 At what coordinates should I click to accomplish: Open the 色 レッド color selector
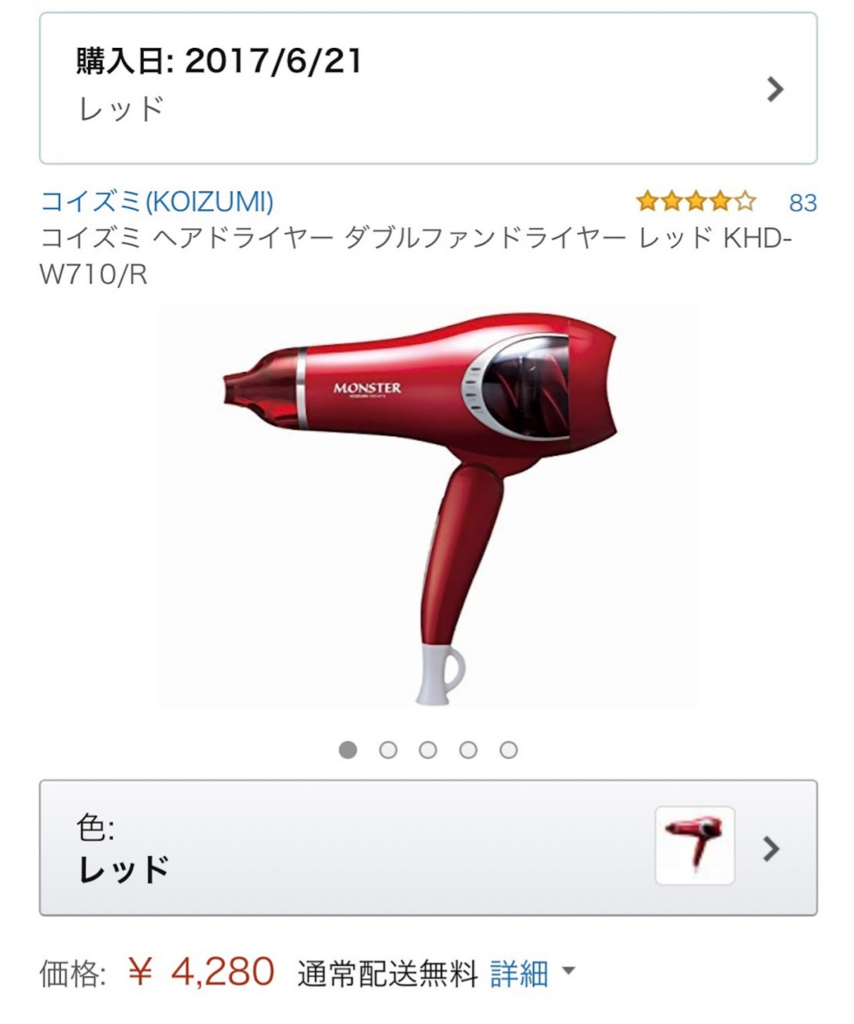tap(427, 847)
